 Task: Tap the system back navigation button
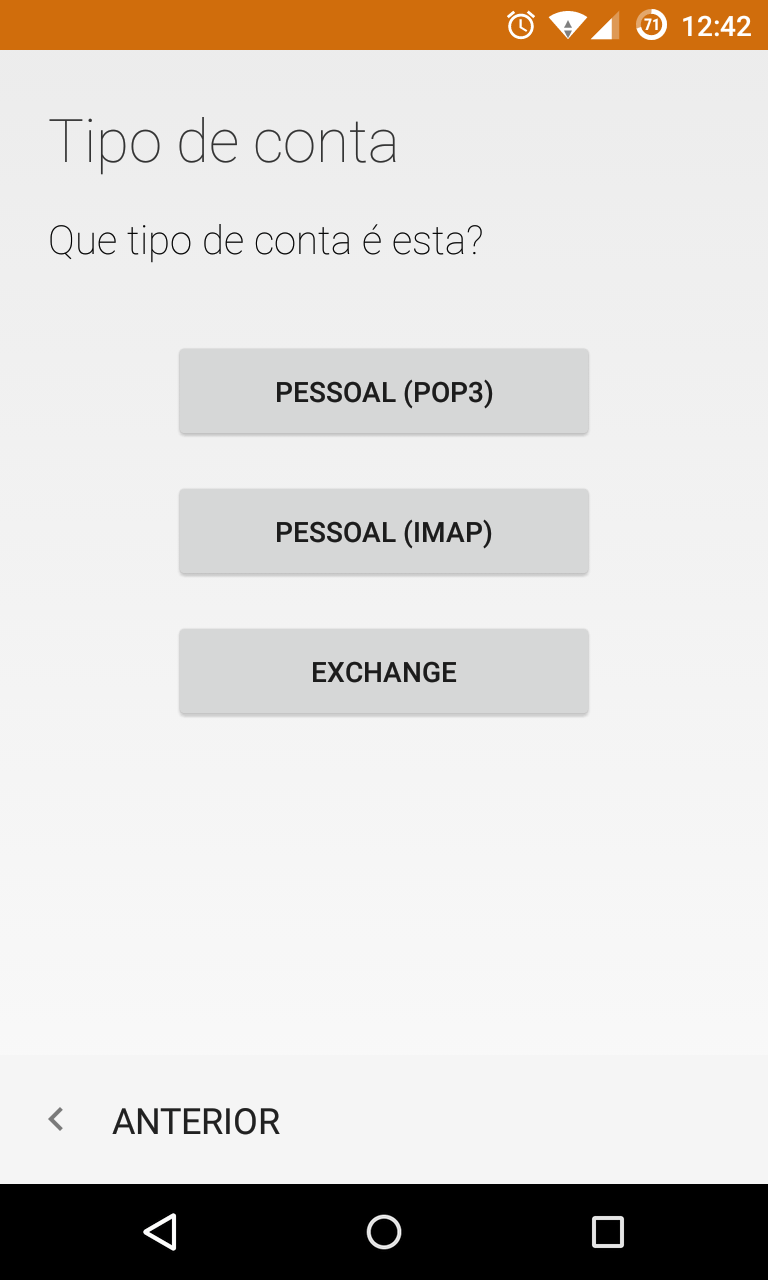pos(160,1232)
